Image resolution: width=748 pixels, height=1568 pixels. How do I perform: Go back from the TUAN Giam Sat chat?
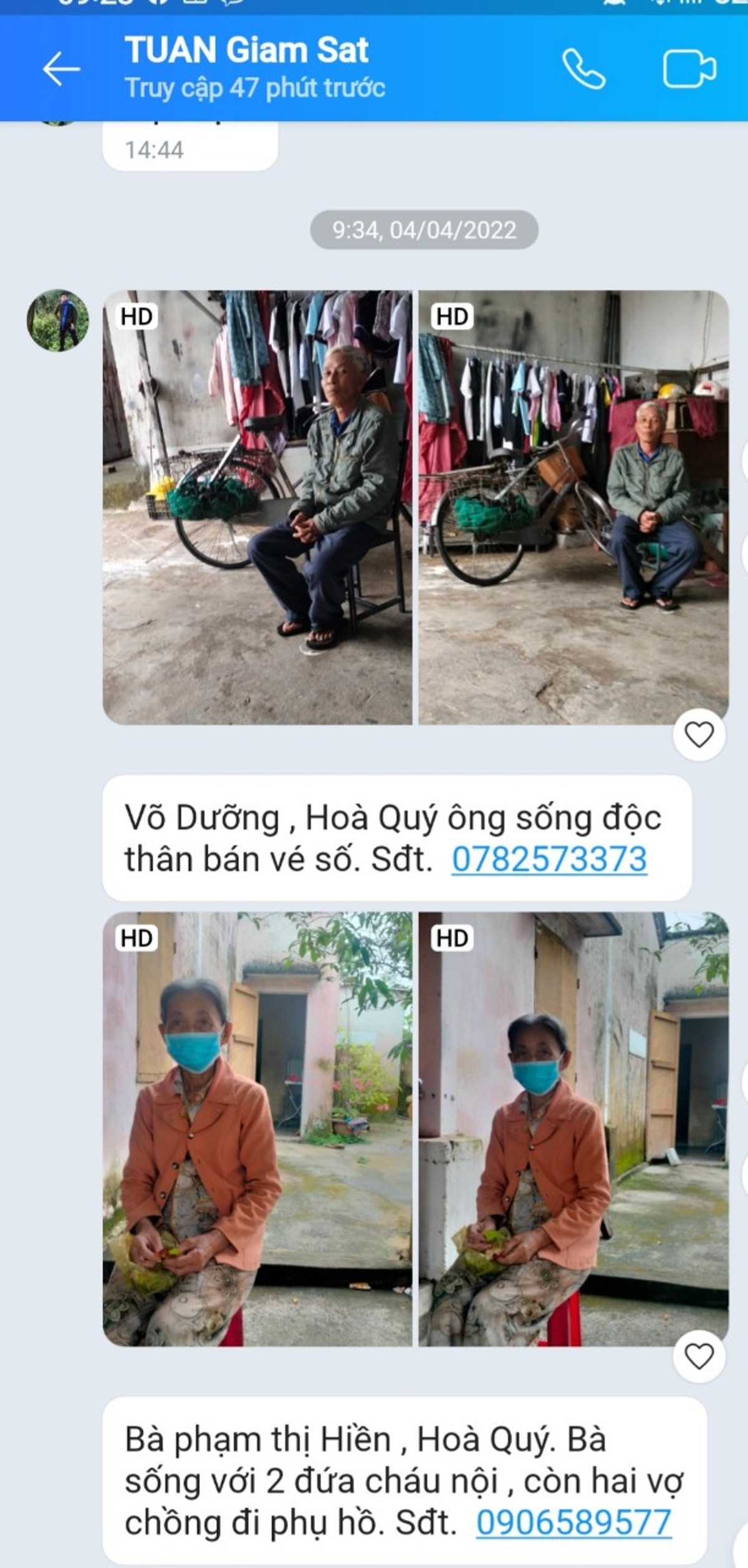click(x=61, y=69)
